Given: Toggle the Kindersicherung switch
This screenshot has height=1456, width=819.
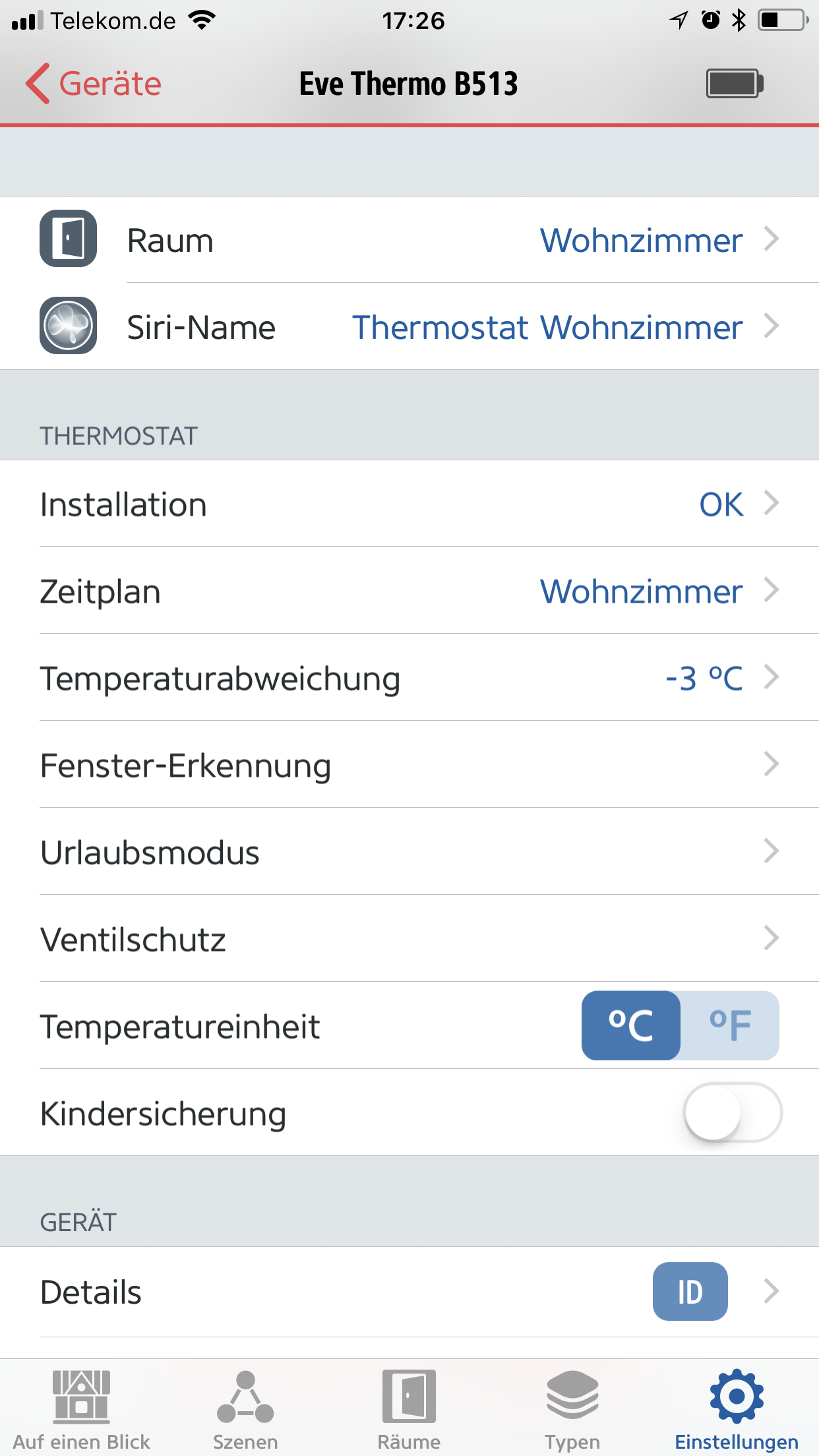Looking at the screenshot, I should click(x=732, y=1113).
